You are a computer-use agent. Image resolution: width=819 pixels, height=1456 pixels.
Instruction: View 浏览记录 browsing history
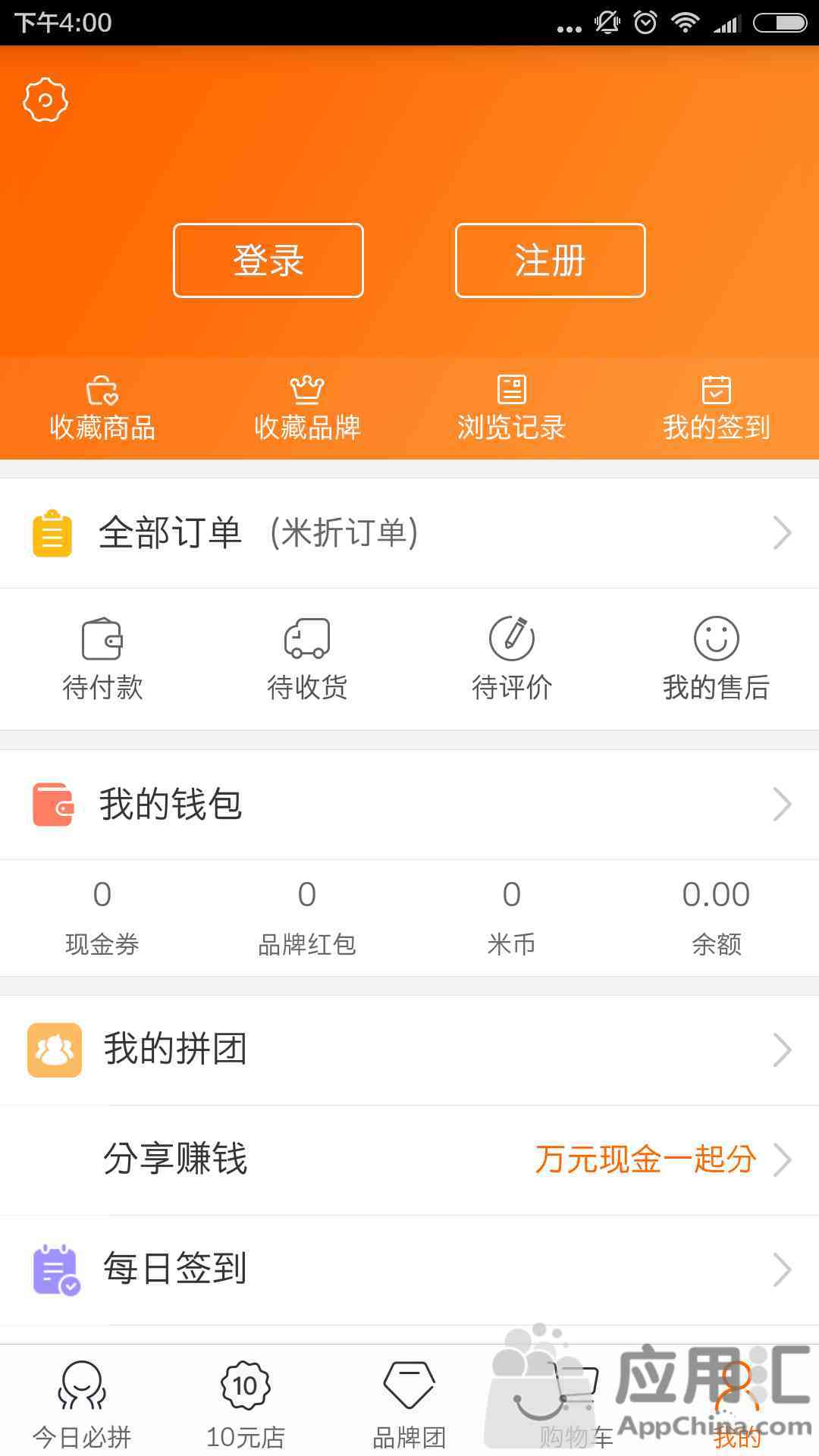(512, 408)
